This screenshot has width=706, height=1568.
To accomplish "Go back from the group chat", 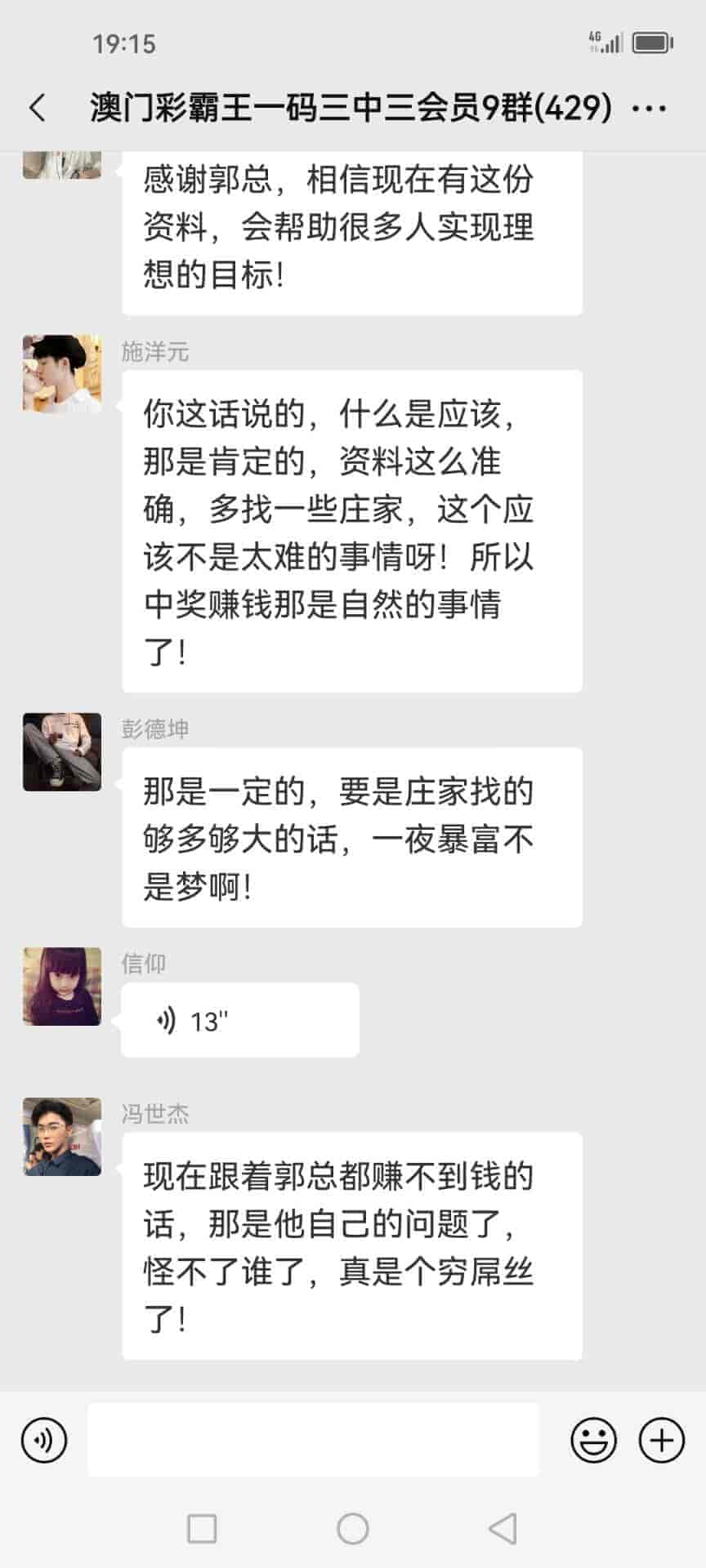I will (37, 108).
